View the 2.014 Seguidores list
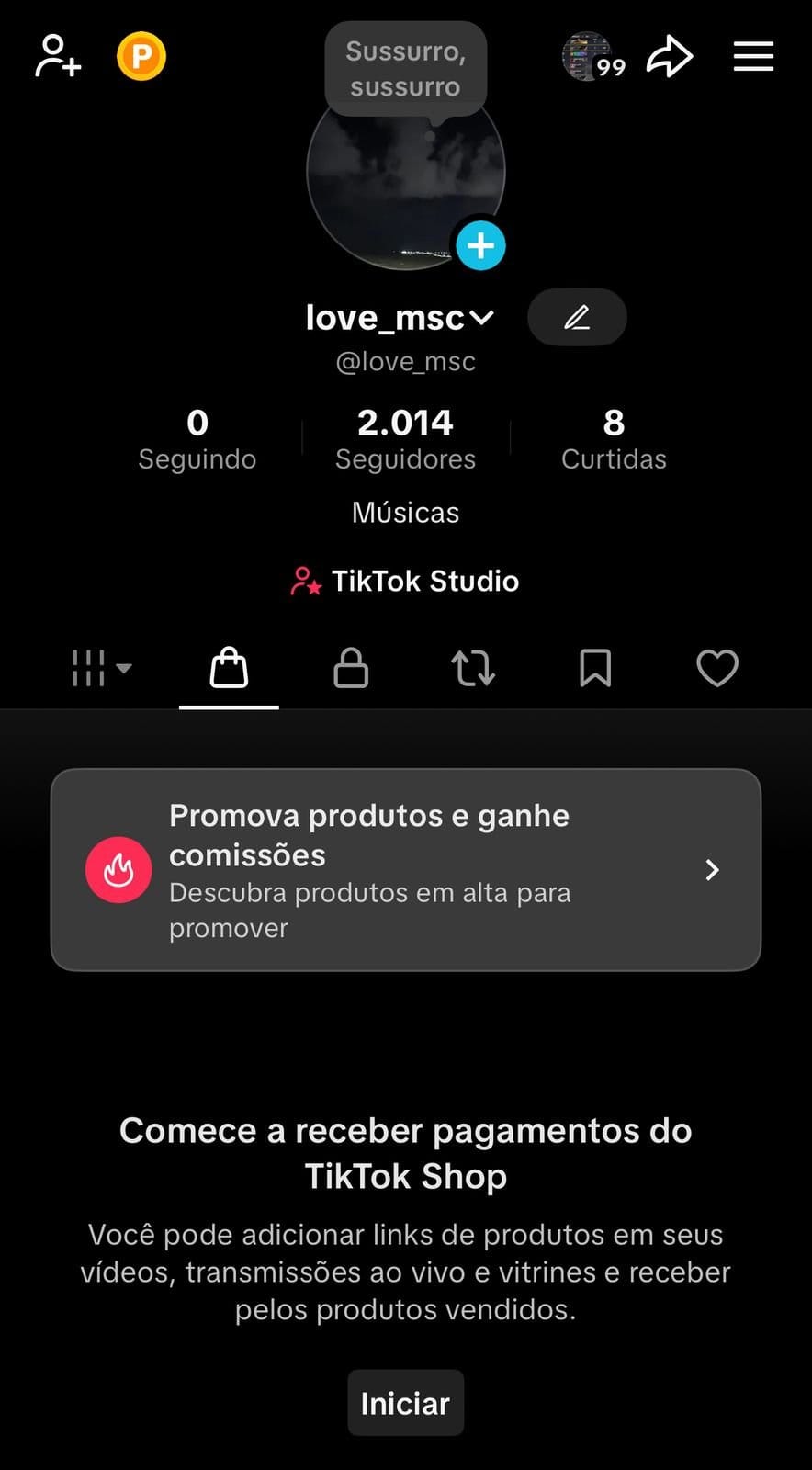The width and height of the screenshot is (812, 1470). [405, 439]
